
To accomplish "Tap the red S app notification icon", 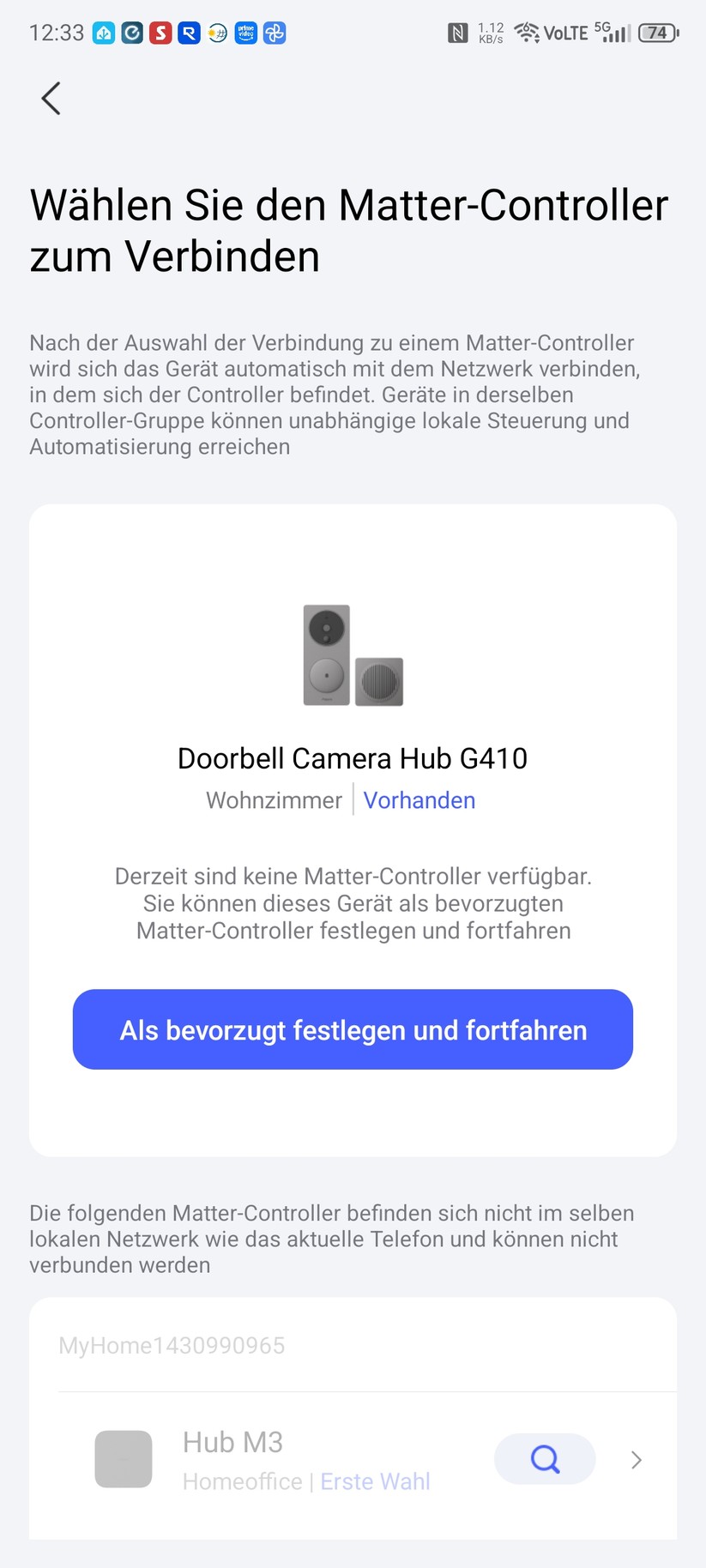I will pos(160,33).
